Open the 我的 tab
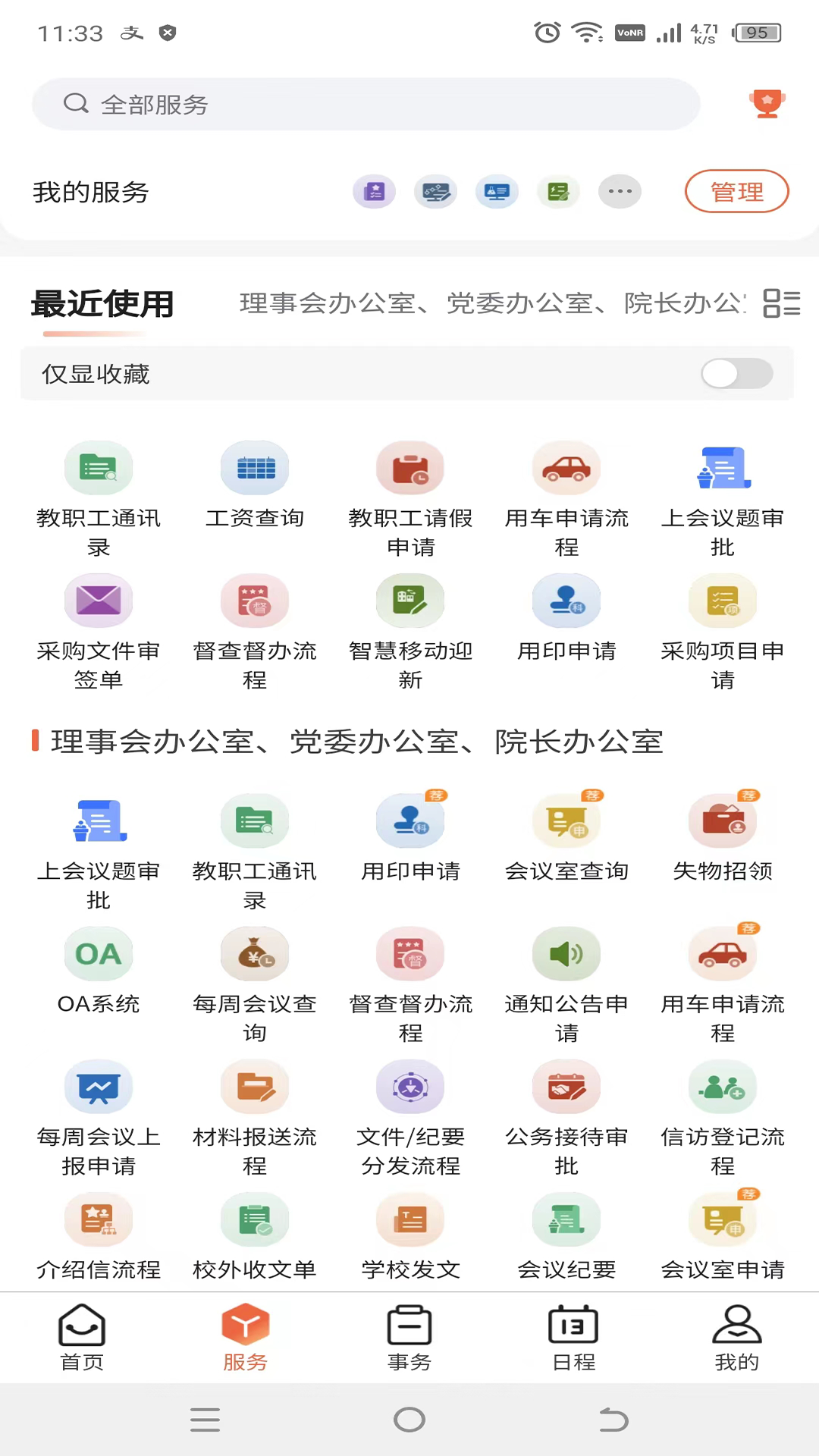Screen dimensions: 819x1456 click(x=736, y=1338)
